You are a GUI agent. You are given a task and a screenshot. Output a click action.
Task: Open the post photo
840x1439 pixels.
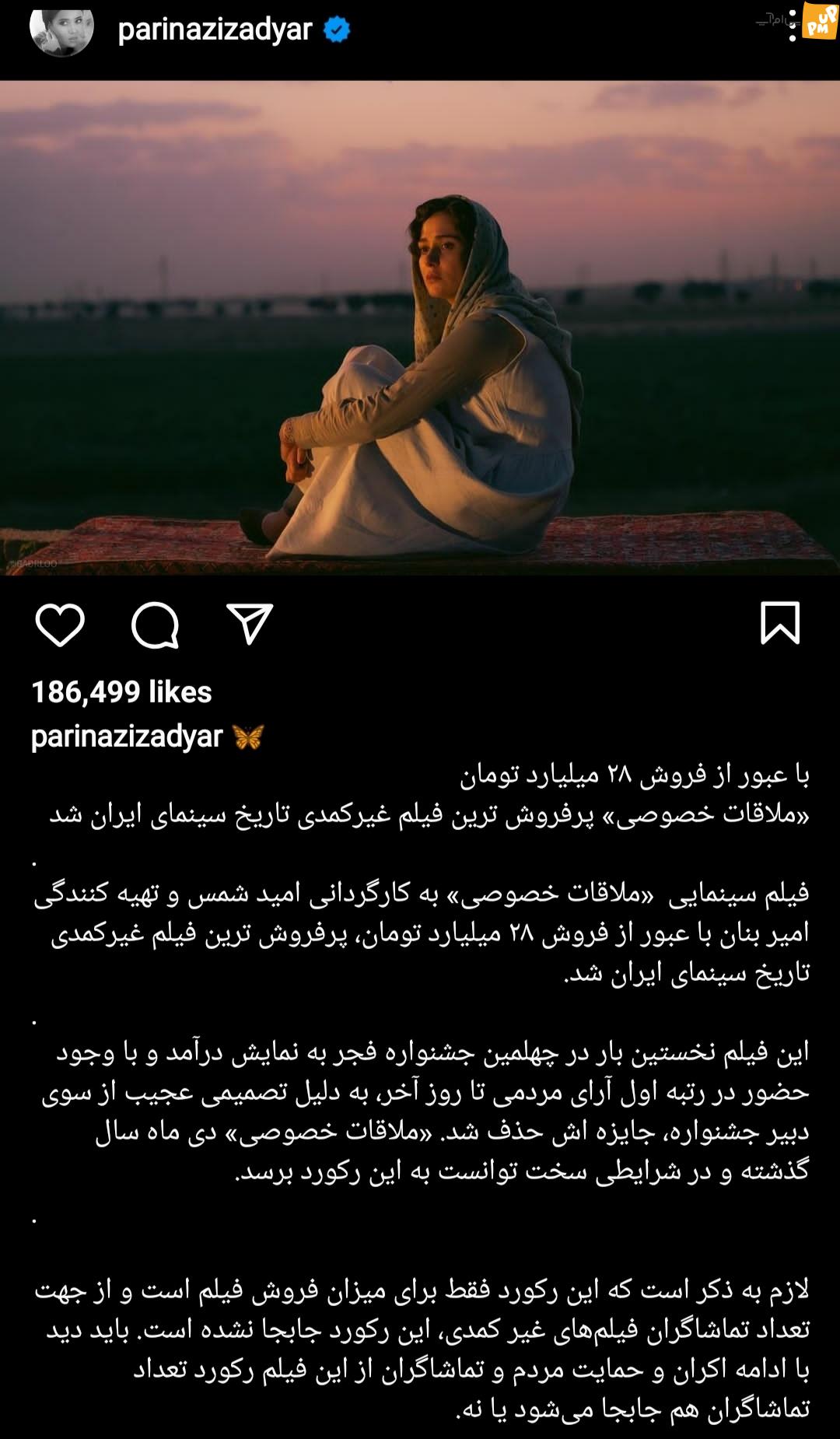click(420, 328)
